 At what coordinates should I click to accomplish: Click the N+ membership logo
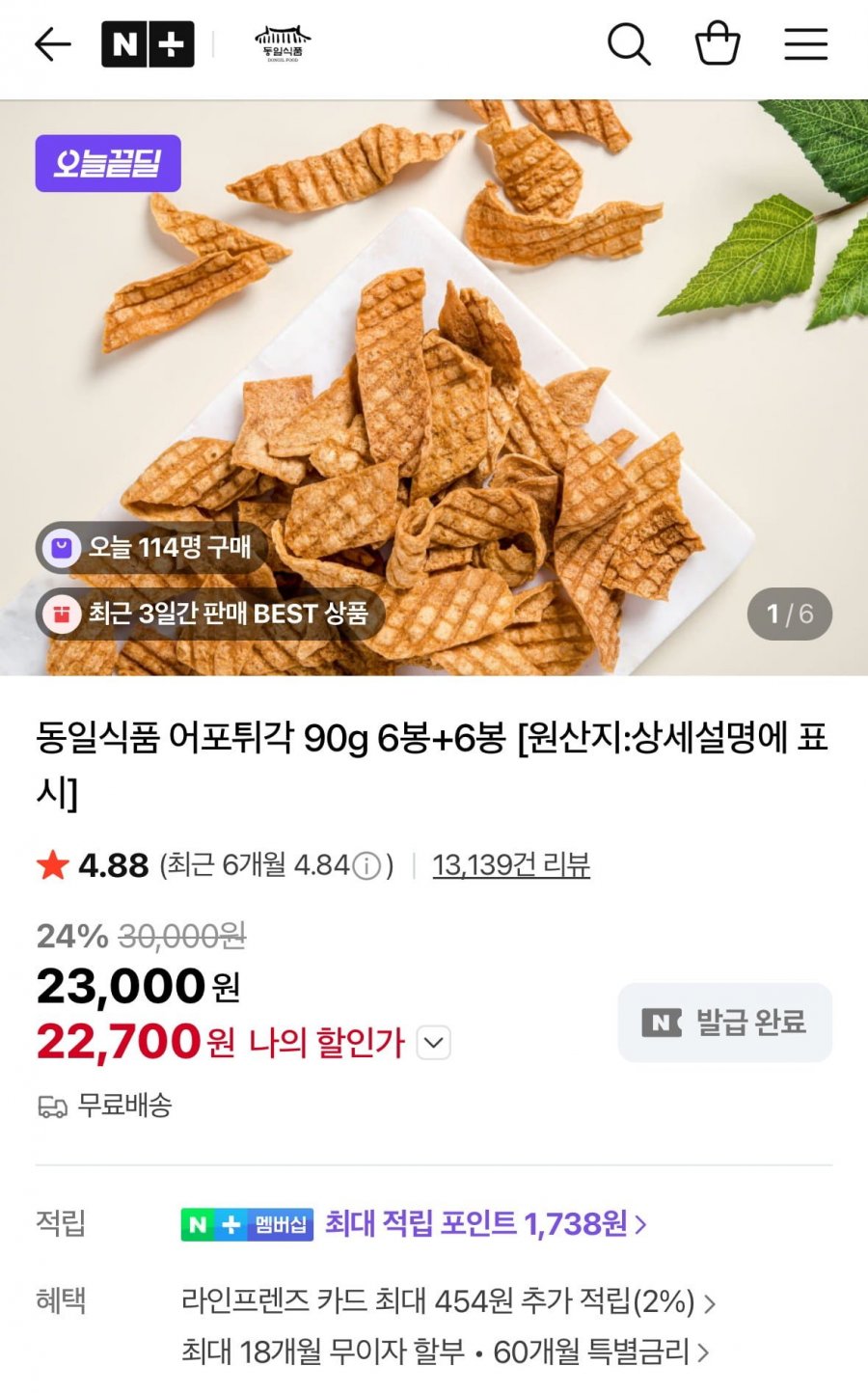click(x=148, y=43)
